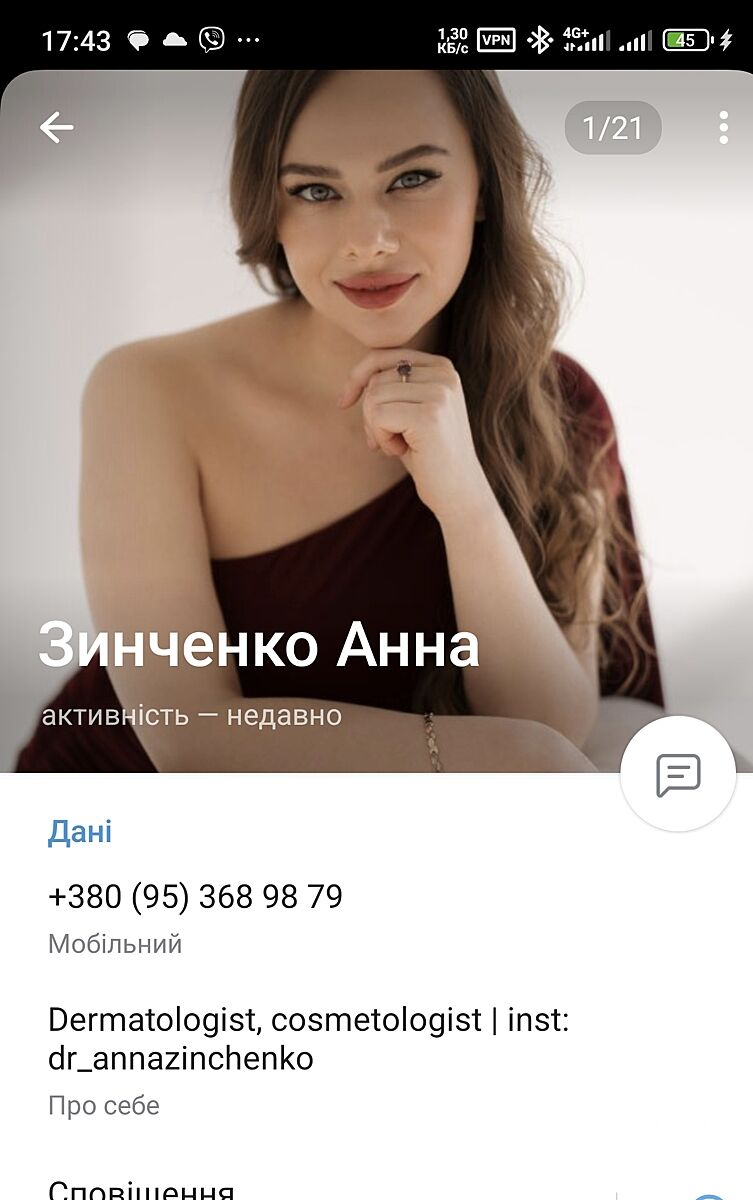The image size is (753, 1200).
Task: Tap the bio row with dr_annazinchenko
Action: pyautogui.click(x=308, y=1039)
